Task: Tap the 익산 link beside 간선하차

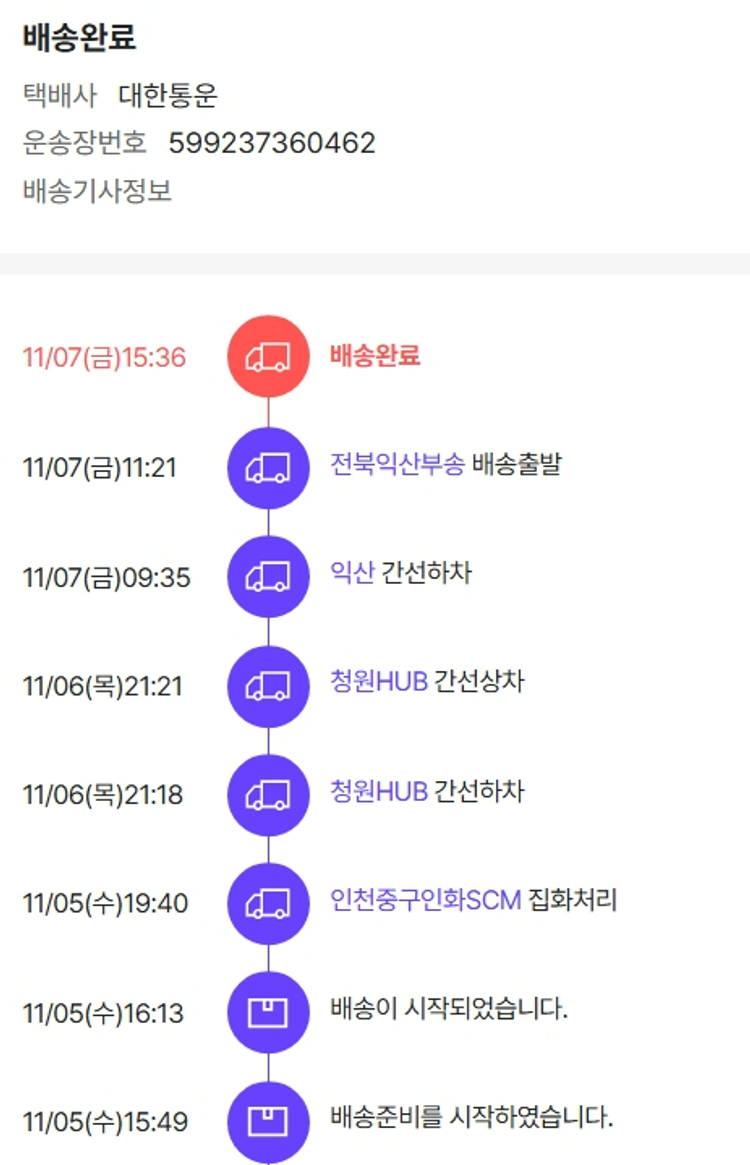Action: (352, 574)
